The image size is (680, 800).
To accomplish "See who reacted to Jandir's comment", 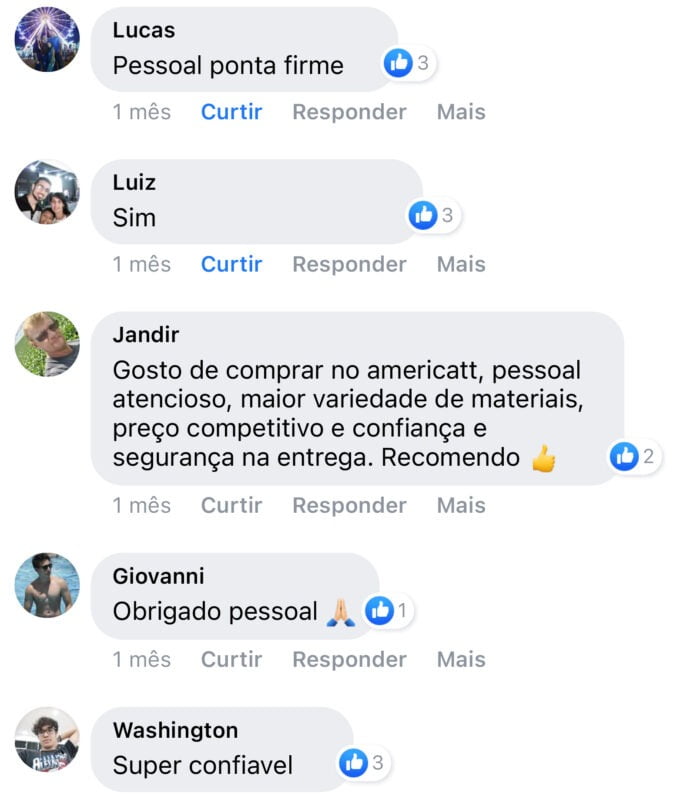I will (x=635, y=457).
